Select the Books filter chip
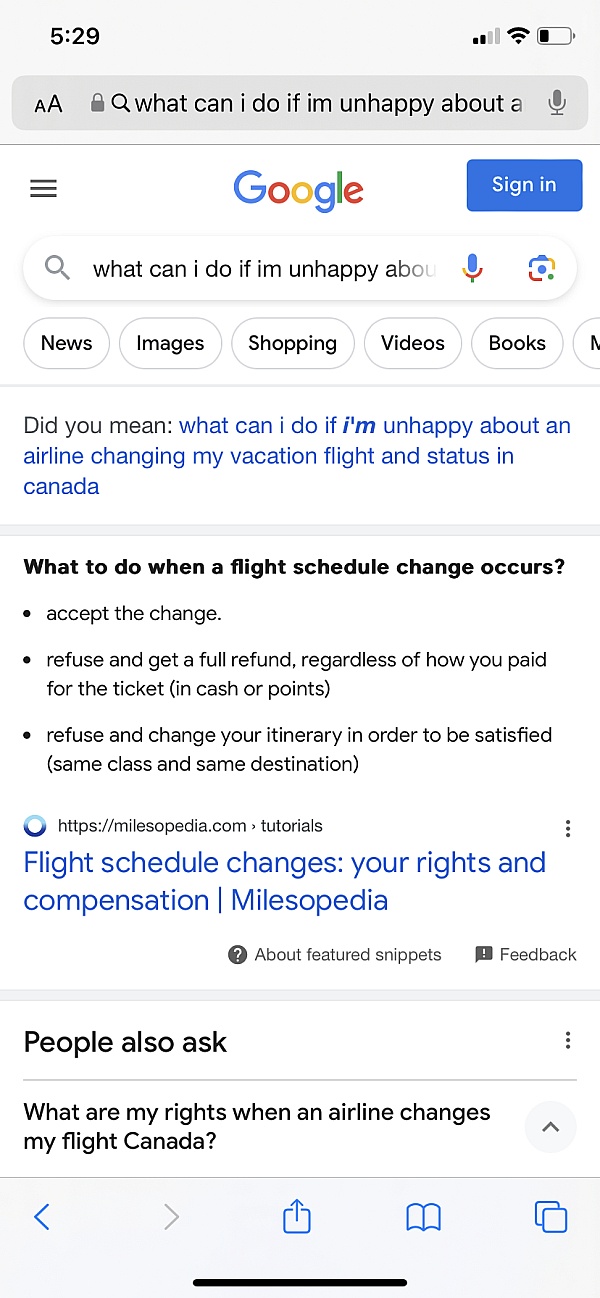 pos(517,343)
